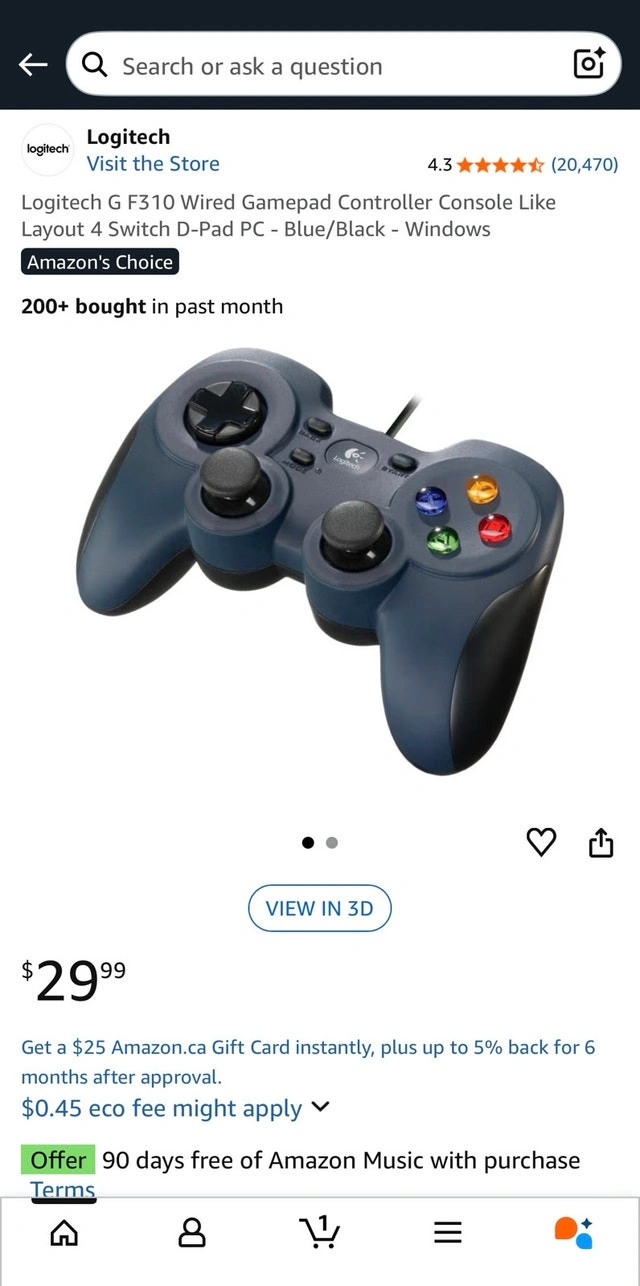
Task: Switch to the account profile tab
Action: click(x=191, y=1233)
